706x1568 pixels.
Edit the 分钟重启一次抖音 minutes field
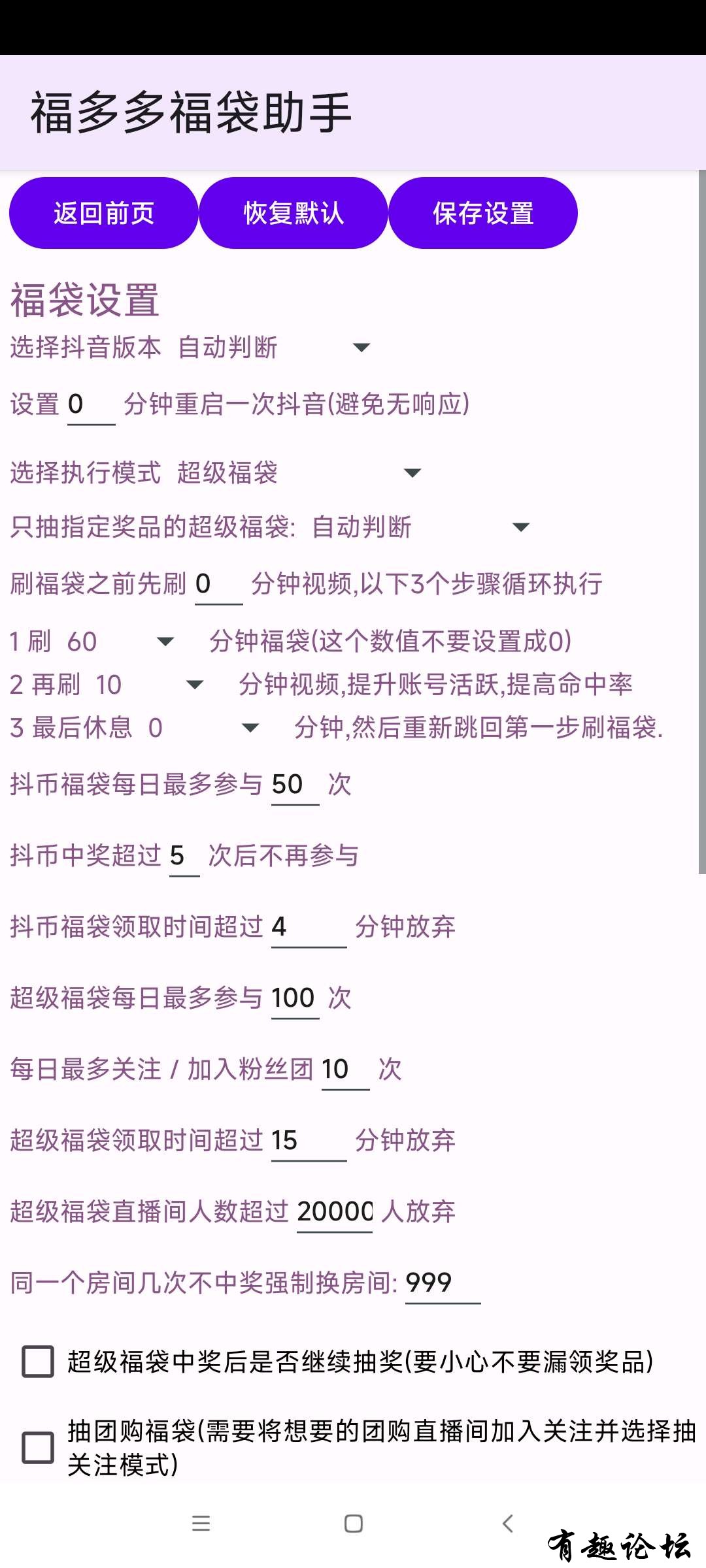91,404
